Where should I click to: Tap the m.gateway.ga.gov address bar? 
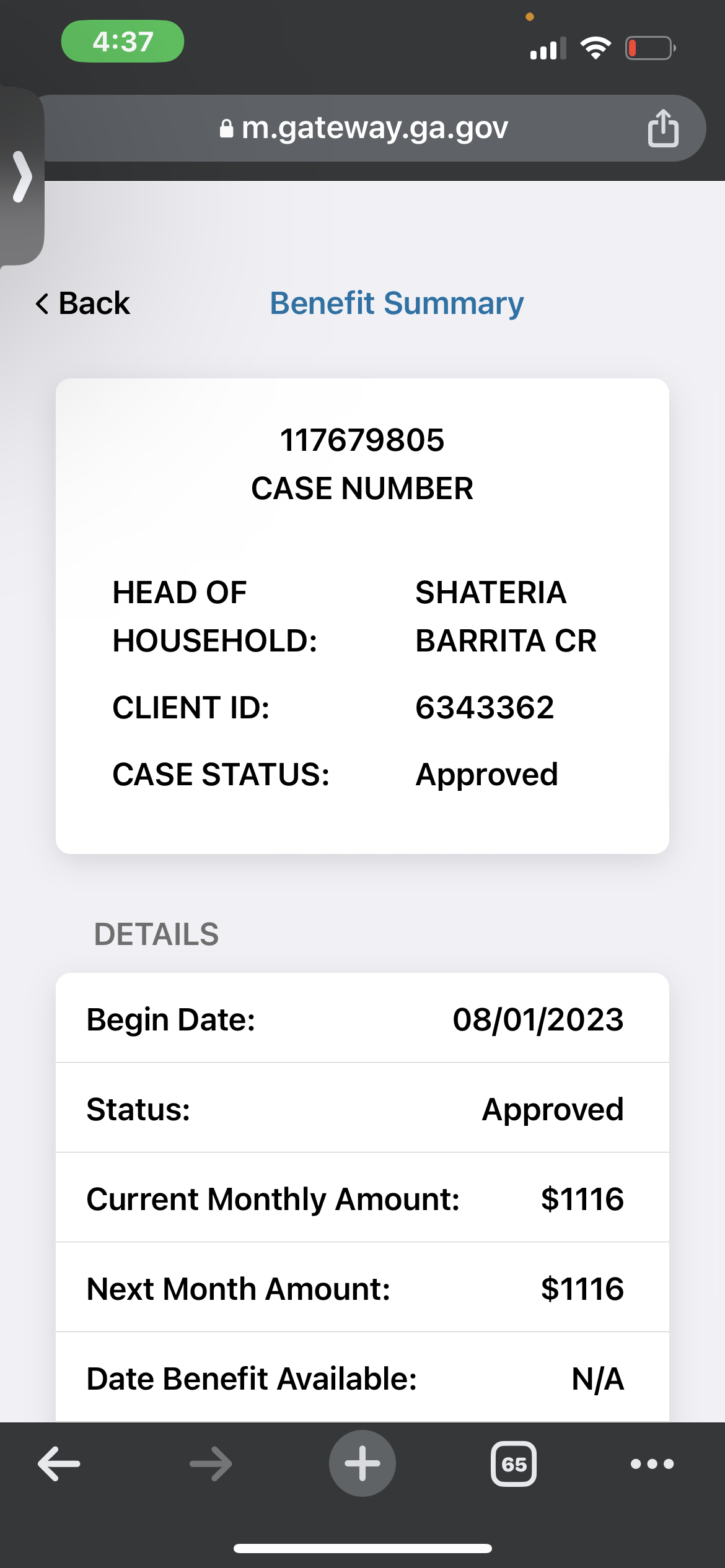click(x=363, y=128)
